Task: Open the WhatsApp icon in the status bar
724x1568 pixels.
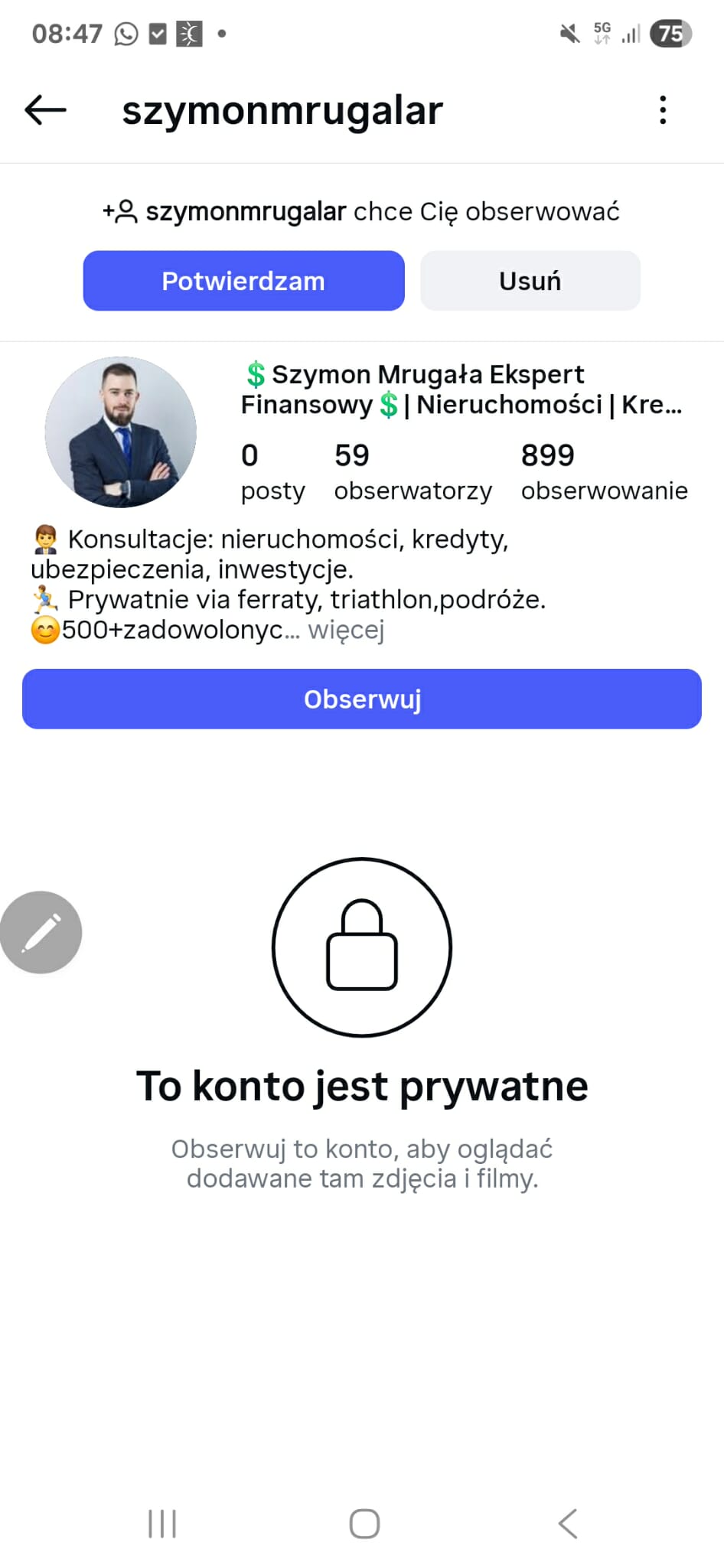Action: coord(125,32)
